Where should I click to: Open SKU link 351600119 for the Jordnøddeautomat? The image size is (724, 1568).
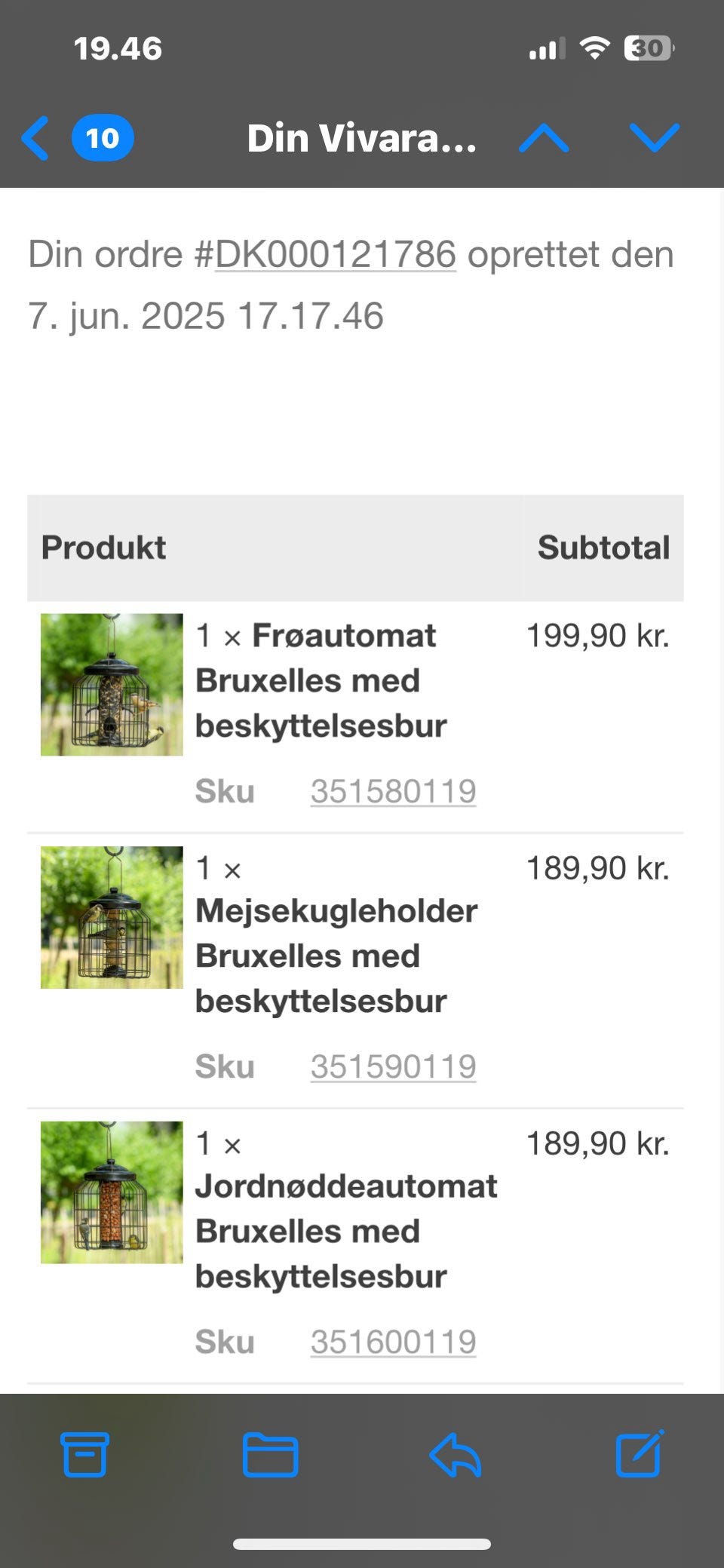tap(393, 1341)
